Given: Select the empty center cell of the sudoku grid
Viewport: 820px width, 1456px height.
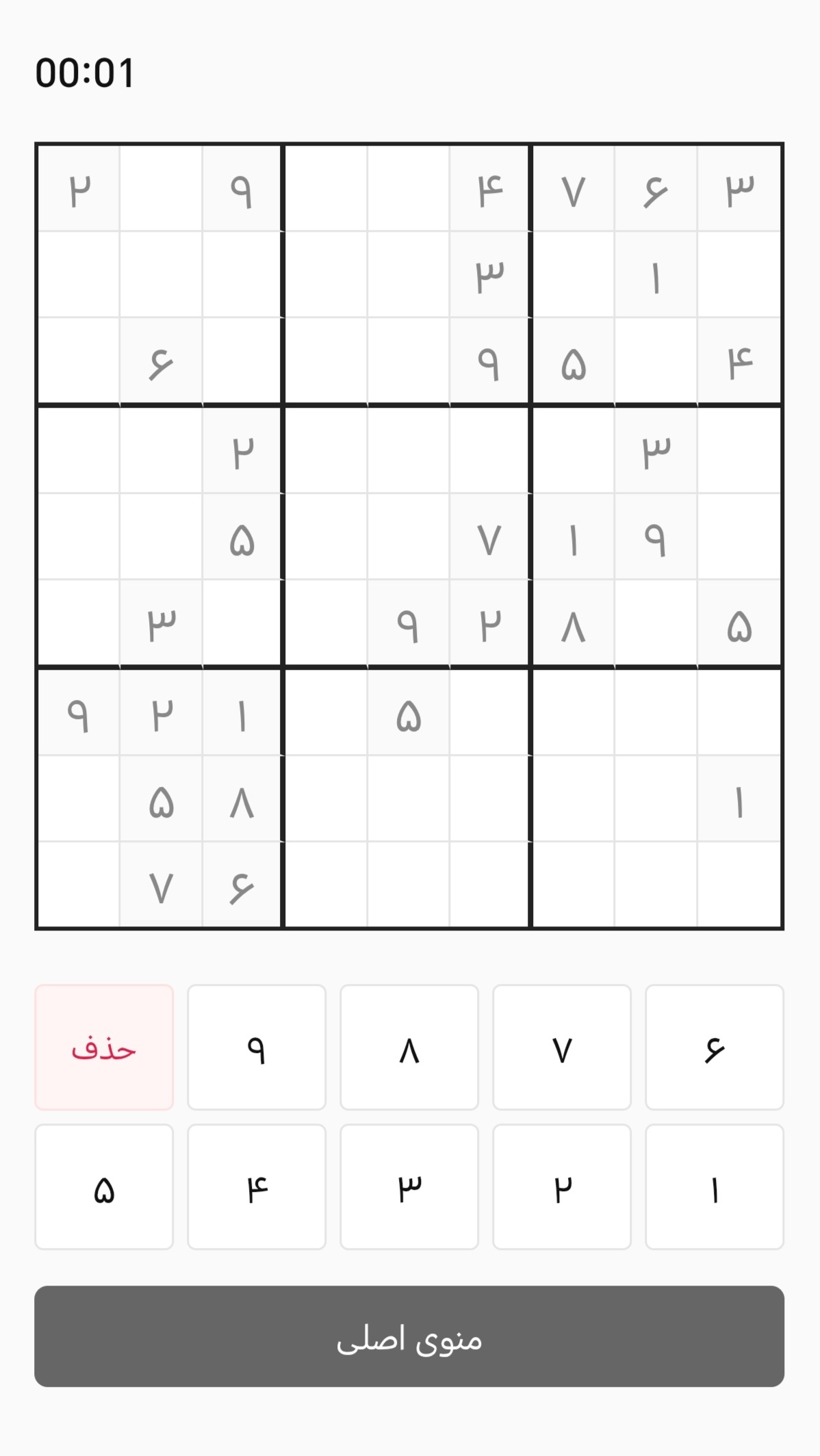Looking at the screenshot, I should click(x=409, y=536).
